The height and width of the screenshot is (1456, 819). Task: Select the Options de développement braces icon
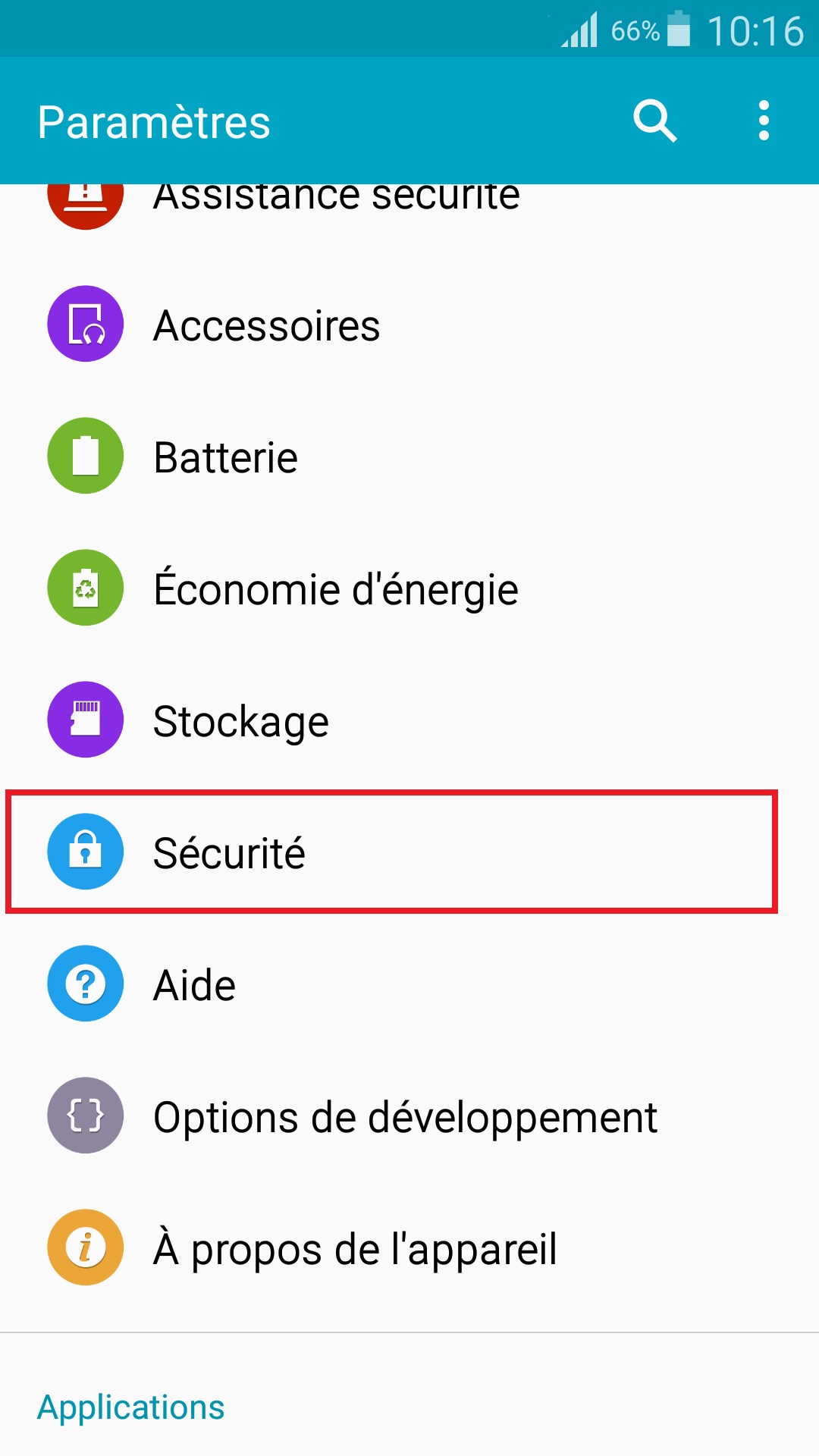(x=85, y=1115)
